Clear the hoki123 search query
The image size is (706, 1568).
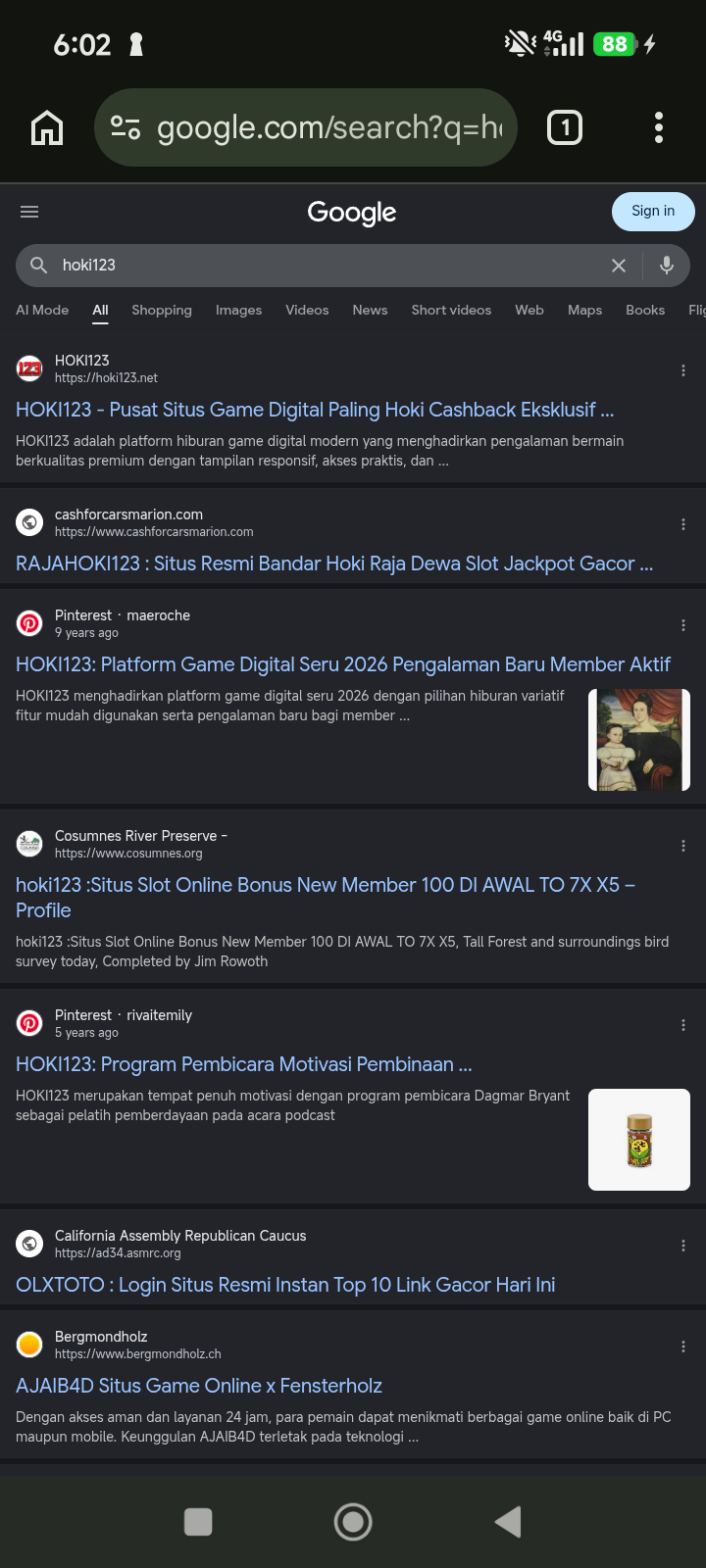tap(619, 266)
